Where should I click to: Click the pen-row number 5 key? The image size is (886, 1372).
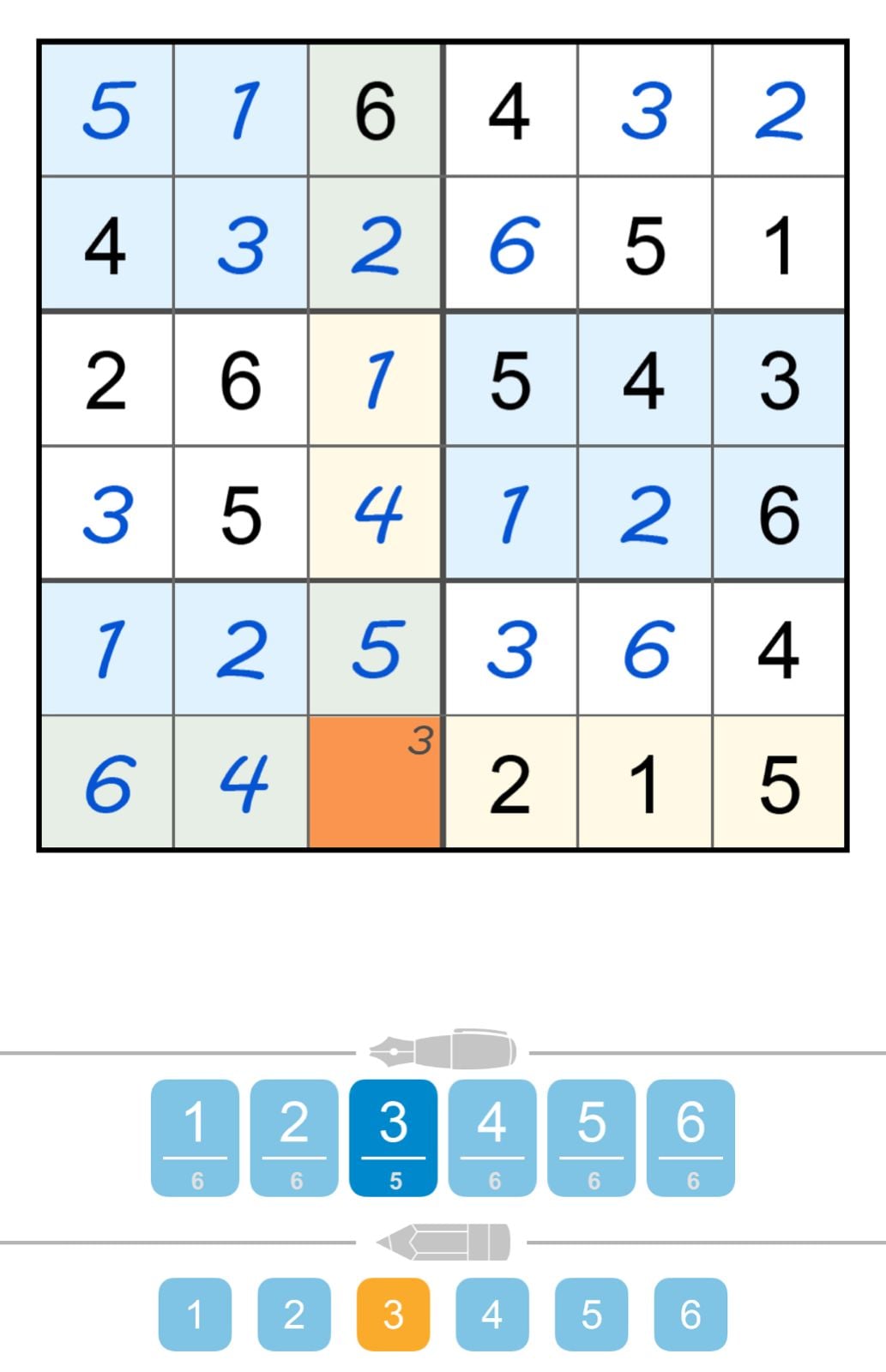tap(591, 1137)
